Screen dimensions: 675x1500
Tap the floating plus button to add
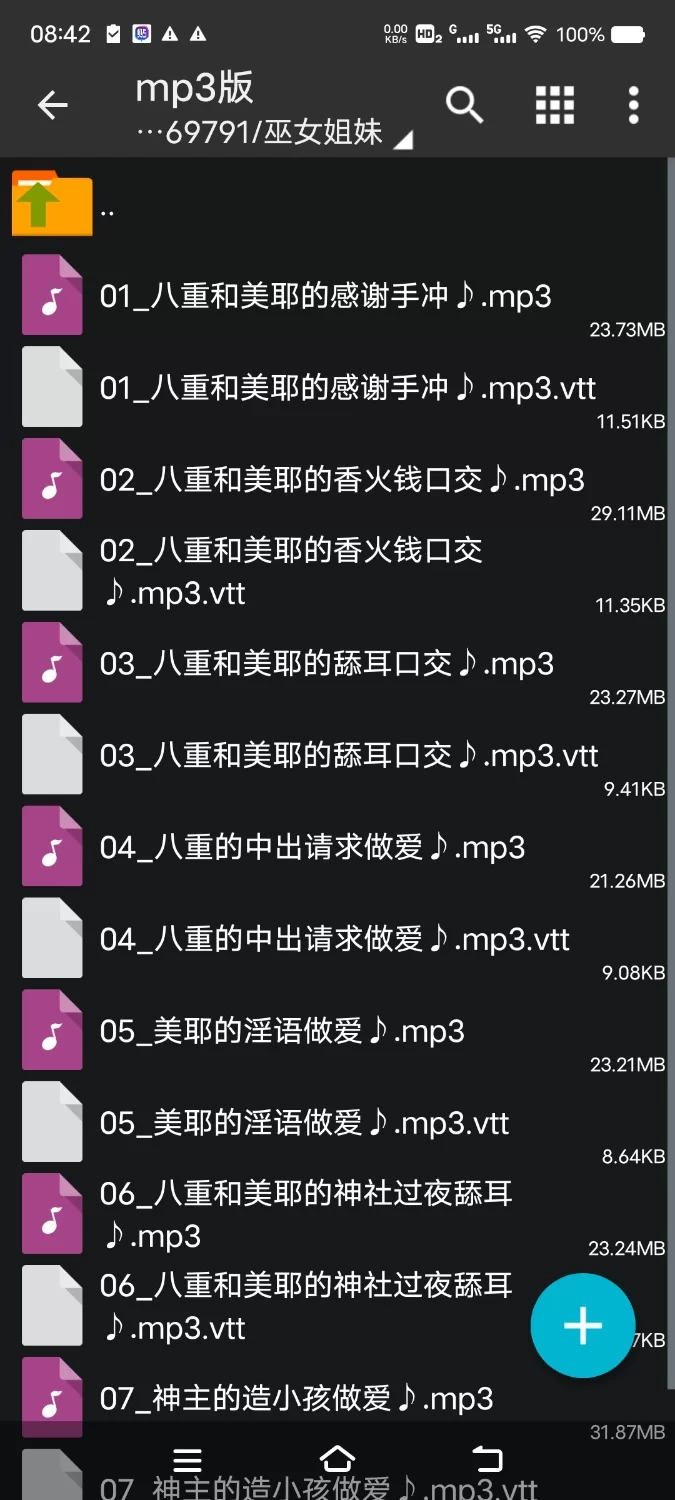tap(582, 1326)
